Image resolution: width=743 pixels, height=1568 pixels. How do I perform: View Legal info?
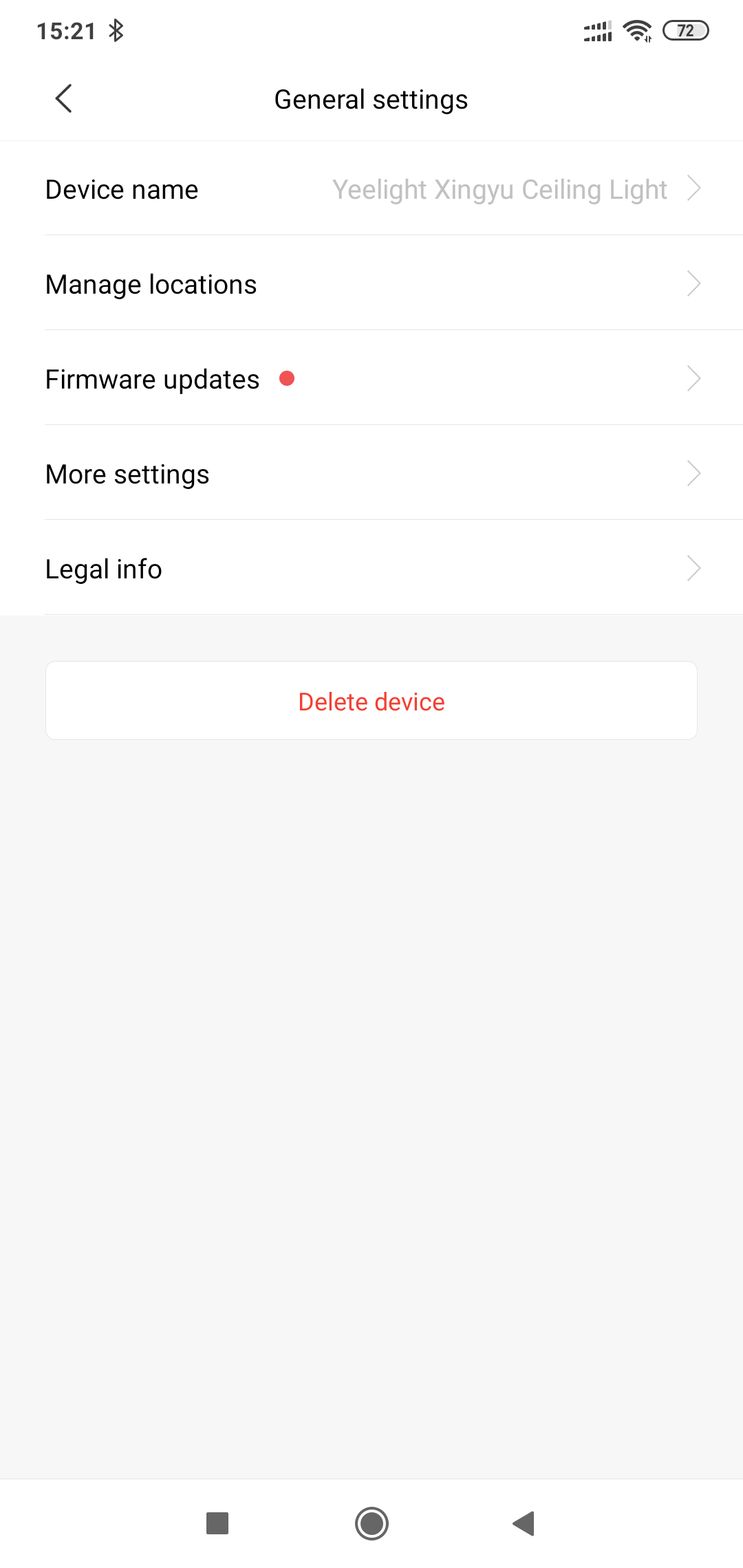click(371, 569)
